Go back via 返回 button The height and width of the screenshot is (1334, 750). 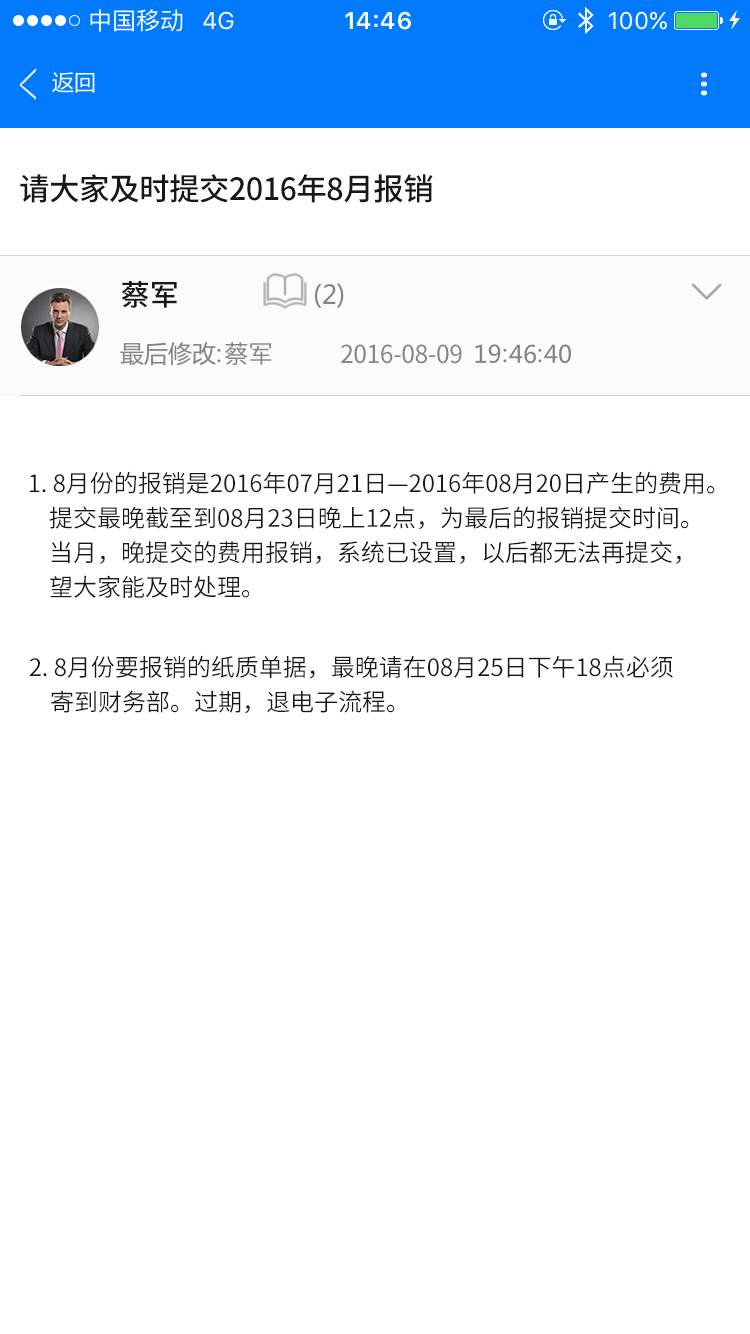(x=57, y=84)
